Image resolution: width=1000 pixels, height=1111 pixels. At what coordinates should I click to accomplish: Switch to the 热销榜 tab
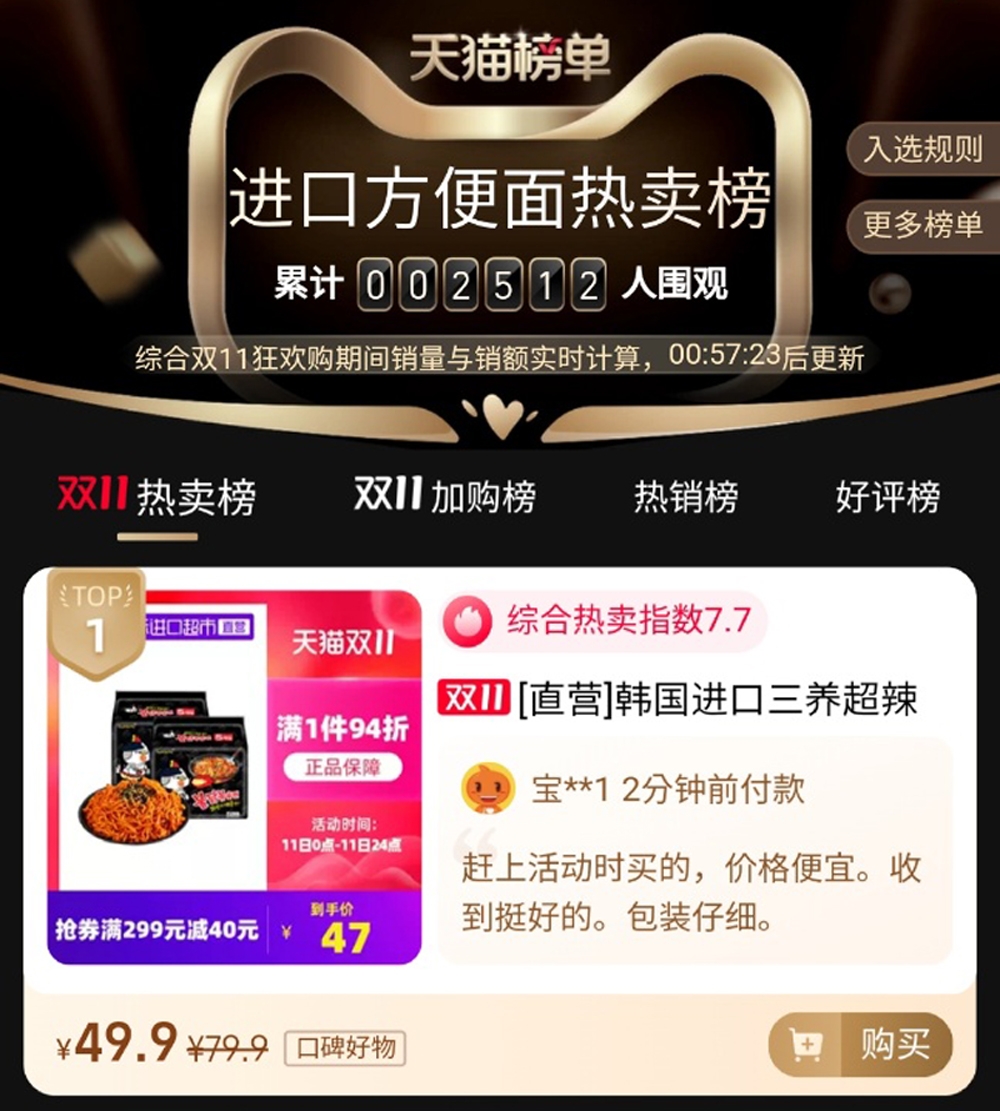coord(686,497)
